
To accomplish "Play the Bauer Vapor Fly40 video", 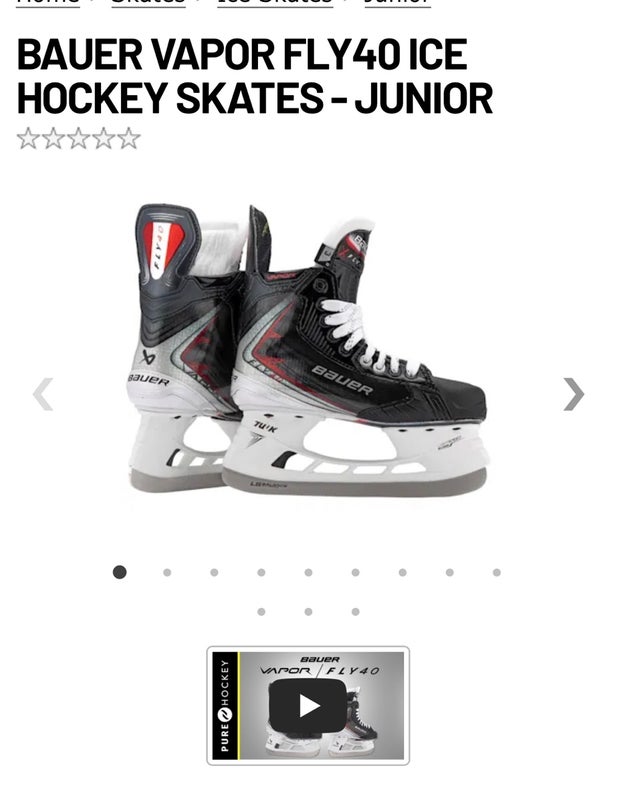I will tap(308, 705).
